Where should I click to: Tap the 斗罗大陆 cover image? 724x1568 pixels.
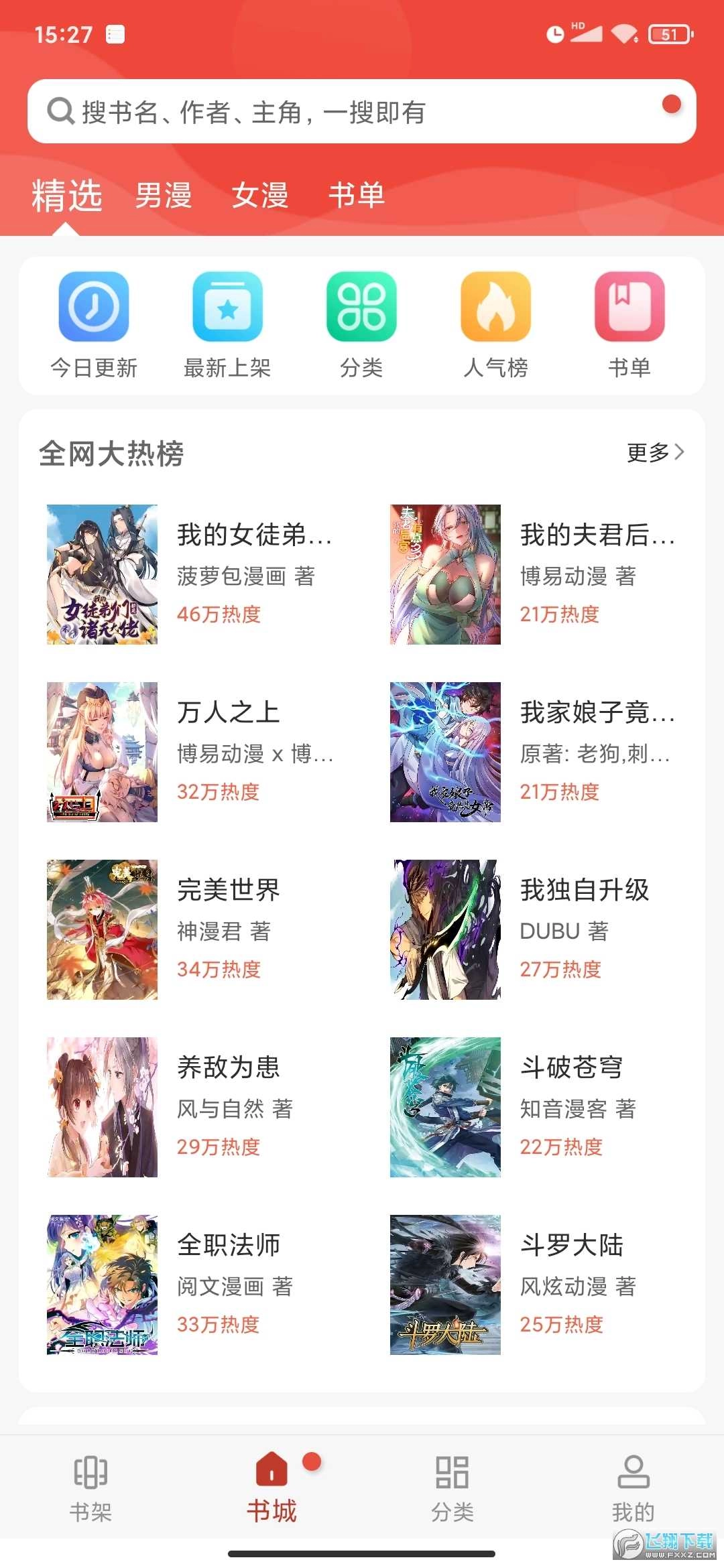click(x=444, y=1287)
